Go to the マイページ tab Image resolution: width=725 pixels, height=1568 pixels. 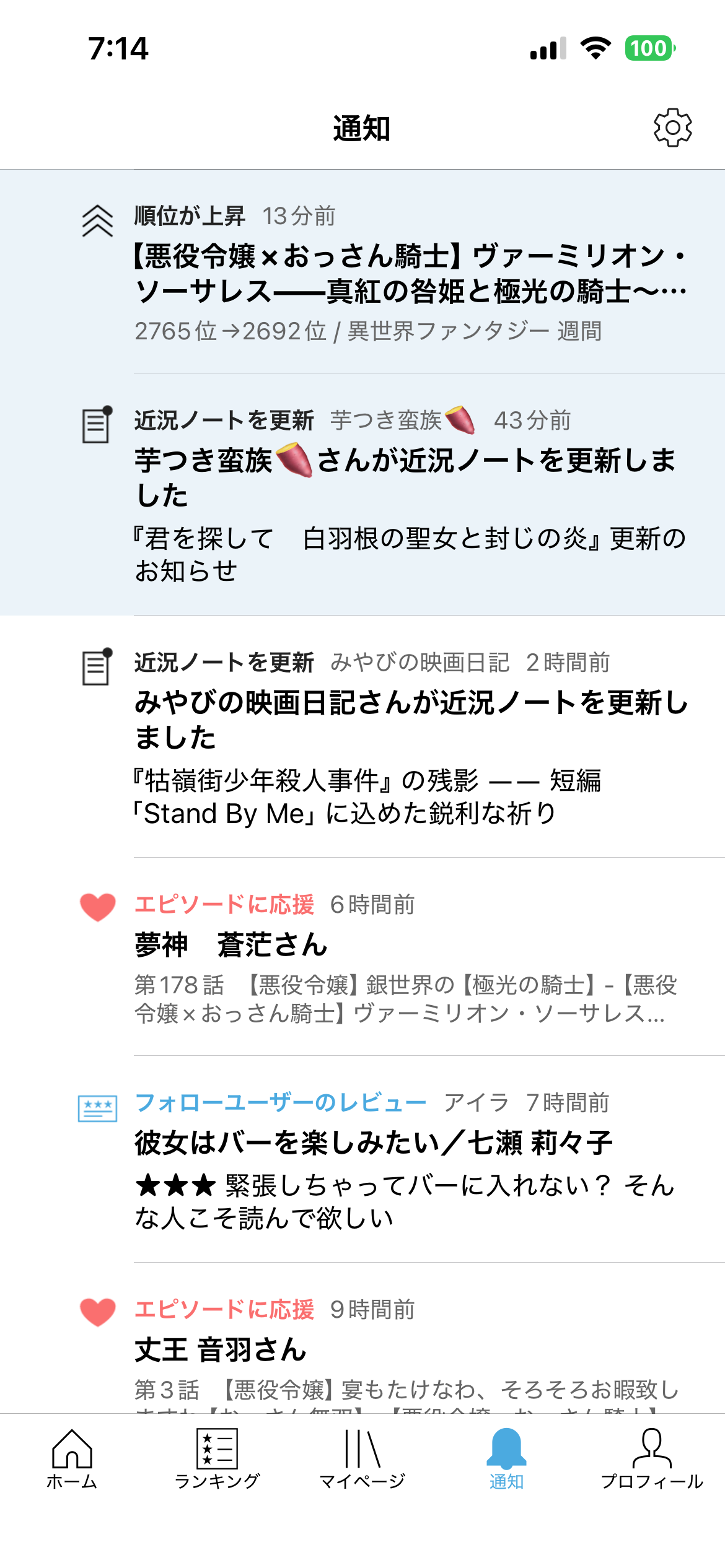[362, 1458]
